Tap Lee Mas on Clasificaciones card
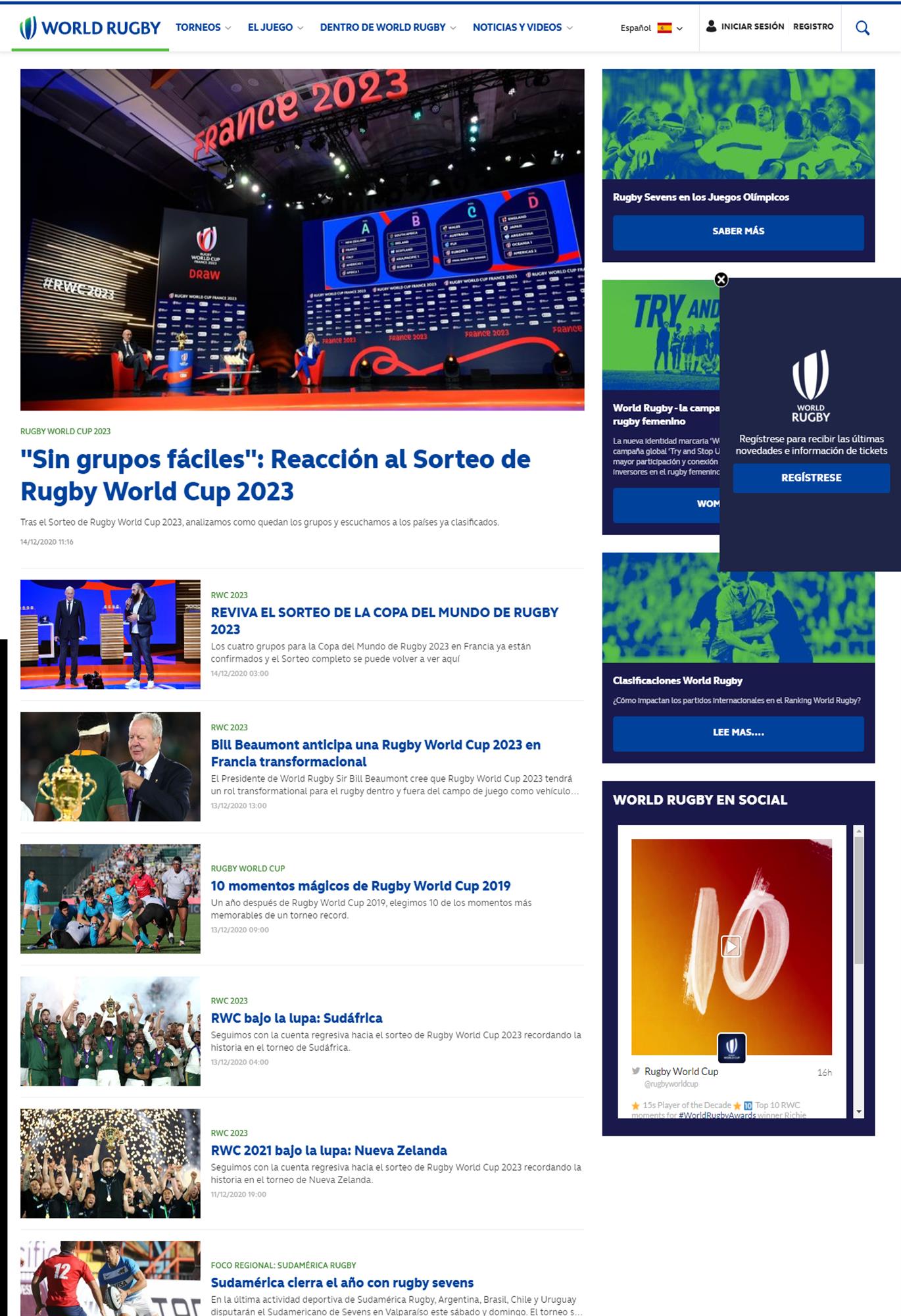Viewport: 901px width, 1316px height. coord(738,732)
